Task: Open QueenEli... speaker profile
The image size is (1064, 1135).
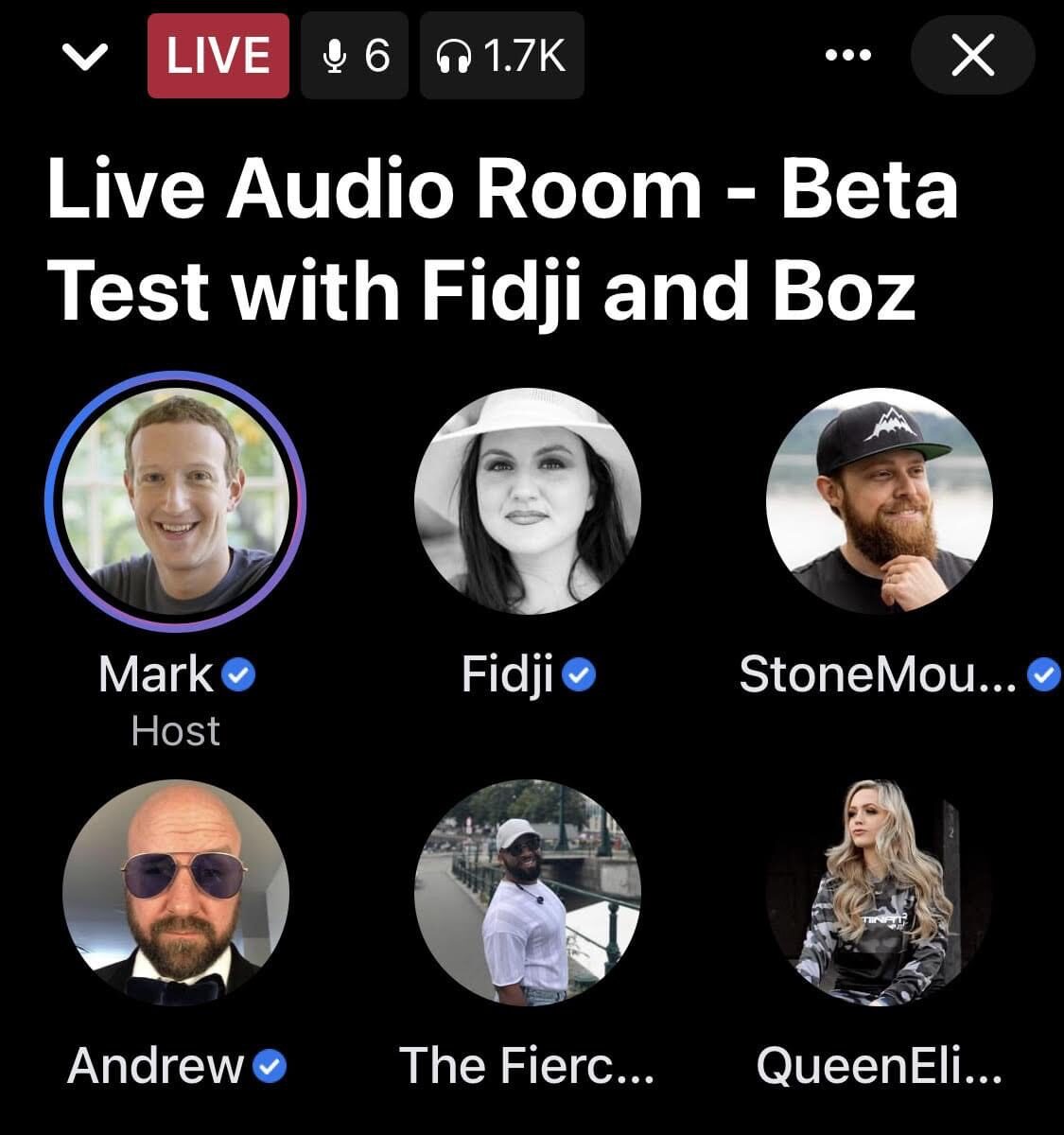Action: point(880,892)
